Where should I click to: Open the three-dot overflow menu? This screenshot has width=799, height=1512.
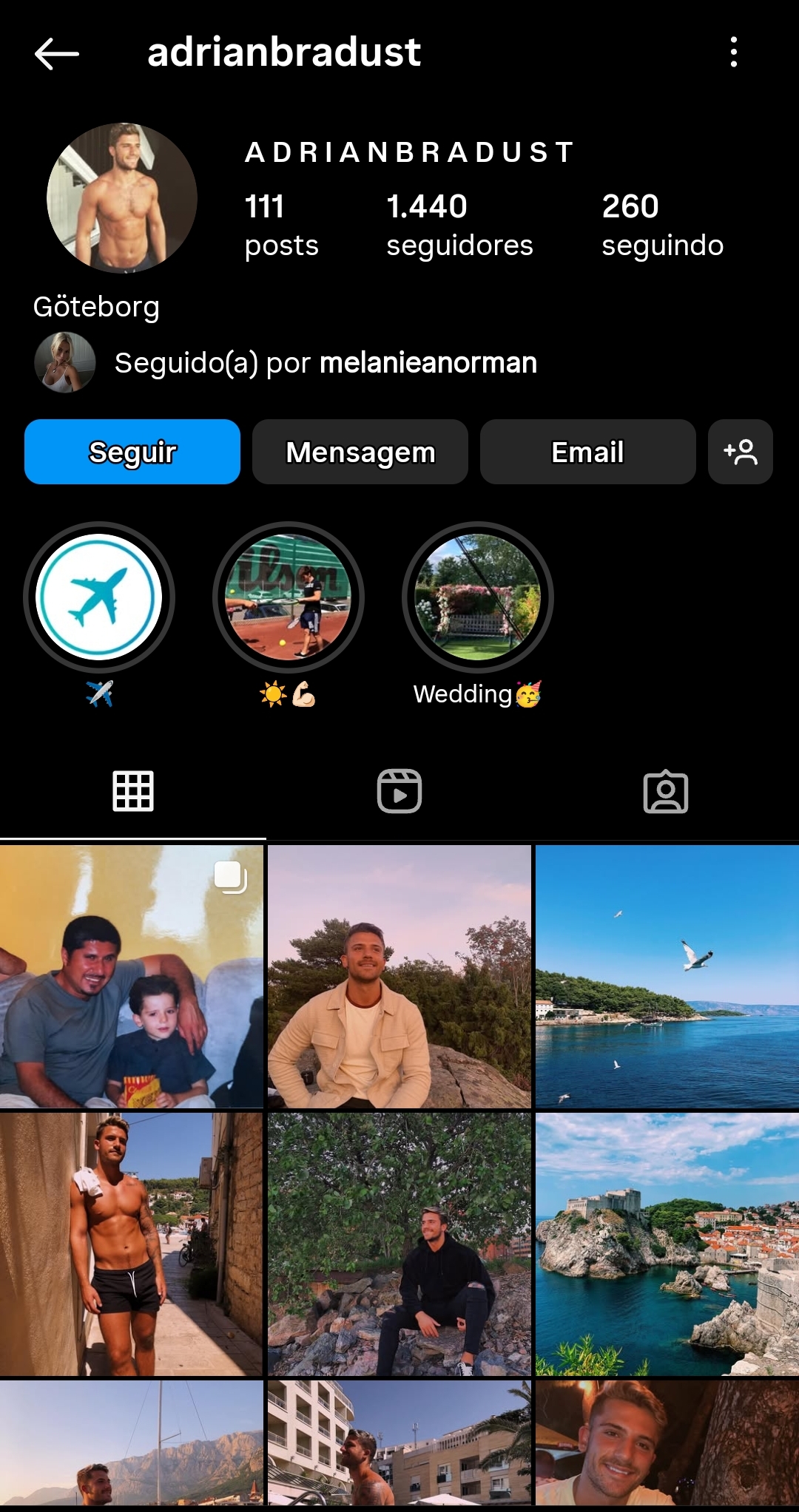[733, 52]
